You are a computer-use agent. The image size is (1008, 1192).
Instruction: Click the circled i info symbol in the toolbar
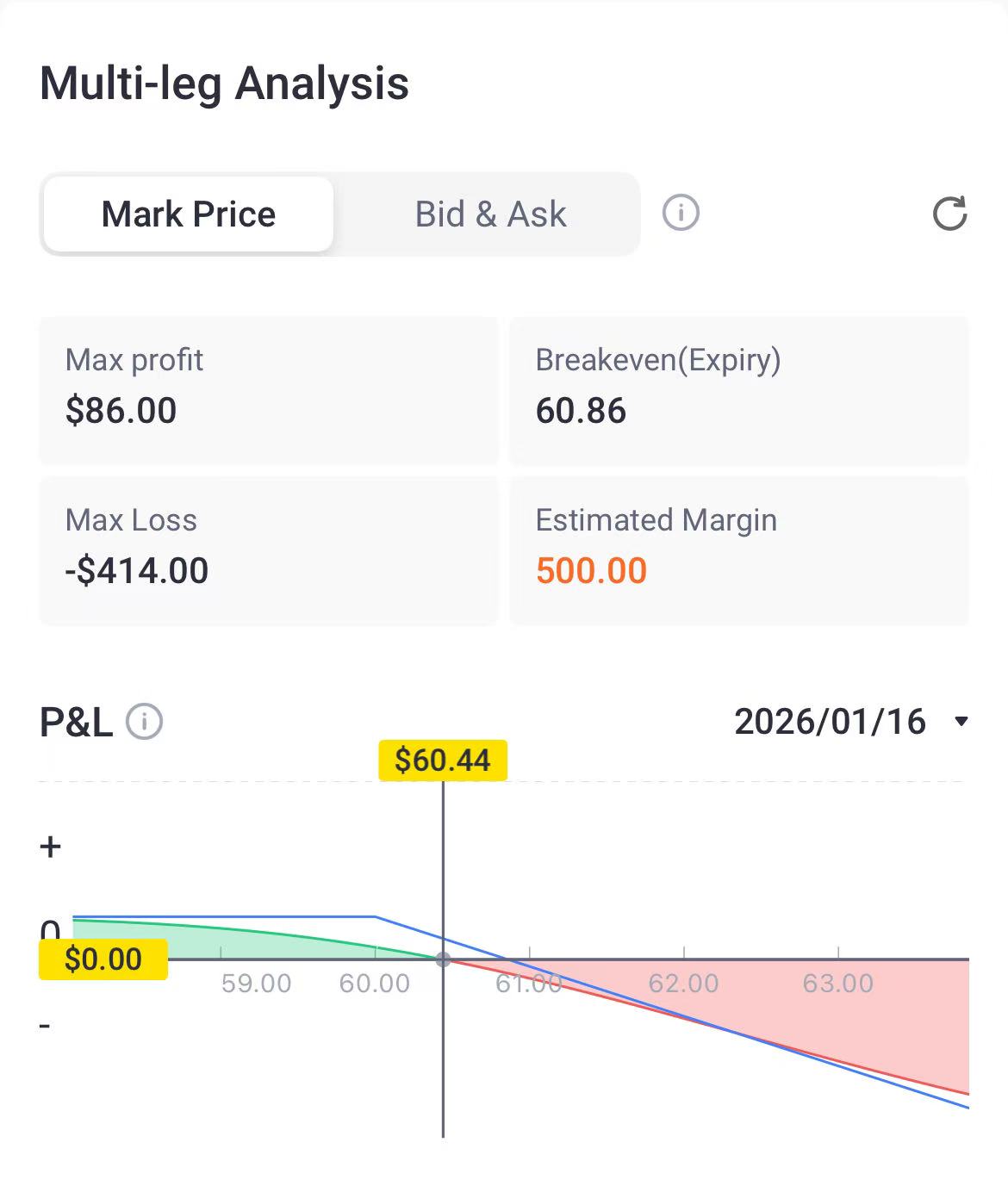click(x=680, y=214)
